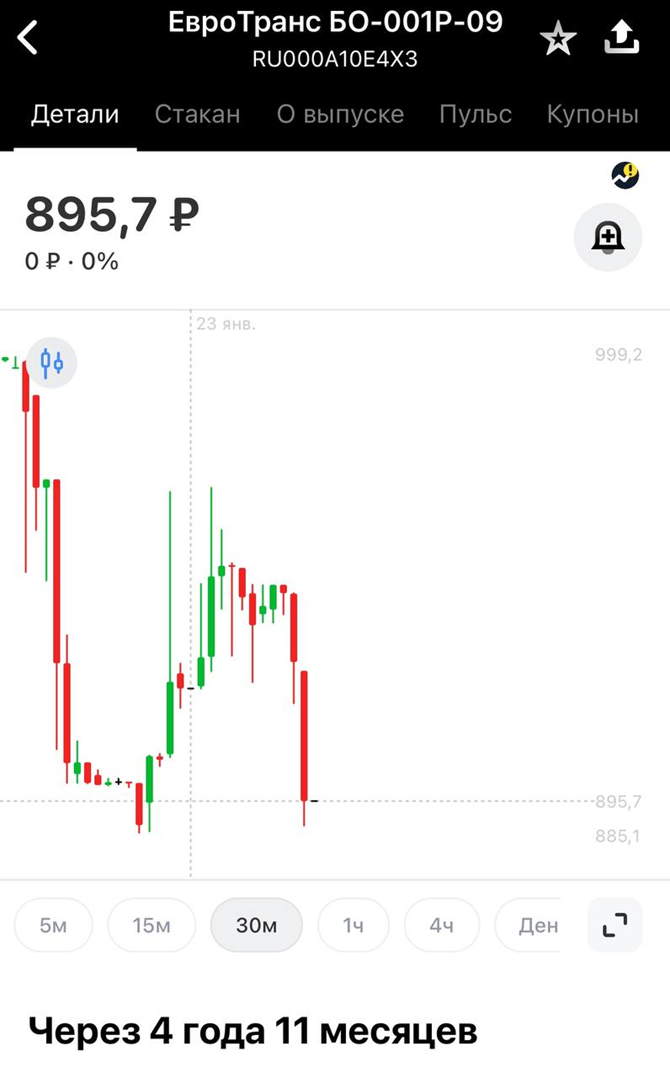Select the 30м chart interval
The height and width of the screenshot is (1078, 670).
point(256,925)
